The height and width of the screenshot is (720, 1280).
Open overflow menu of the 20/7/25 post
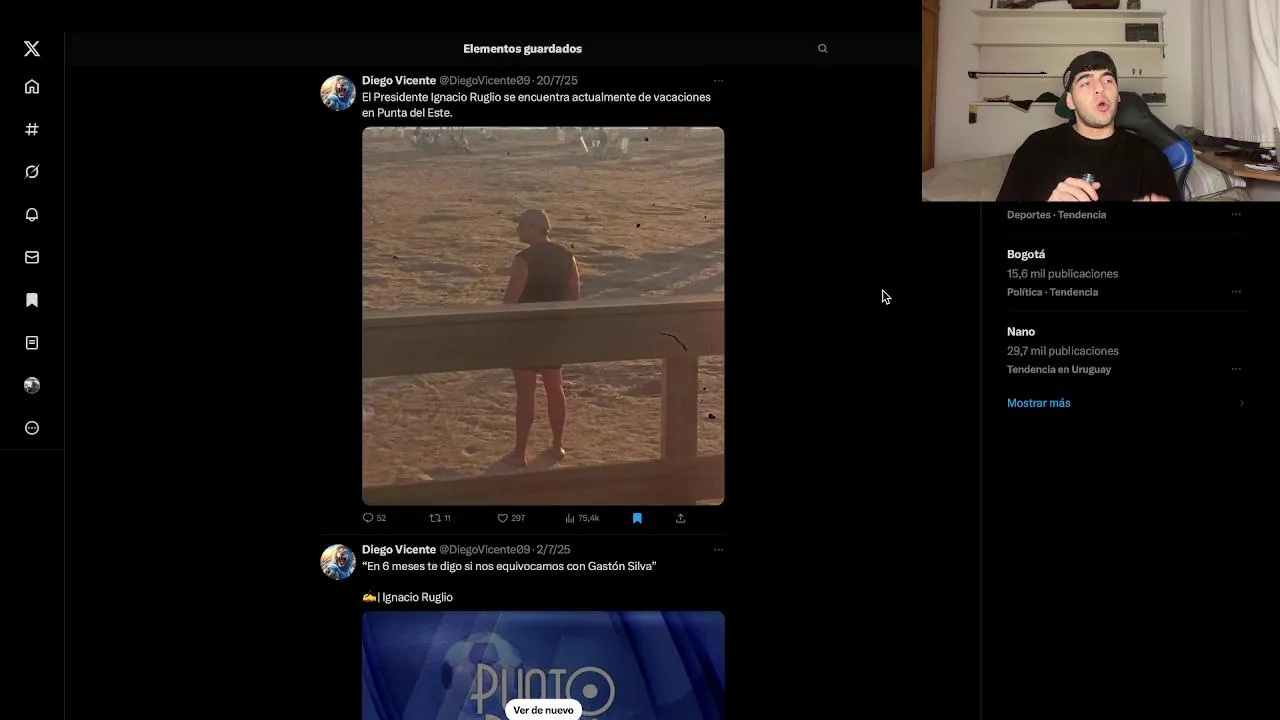click(718, 80)
